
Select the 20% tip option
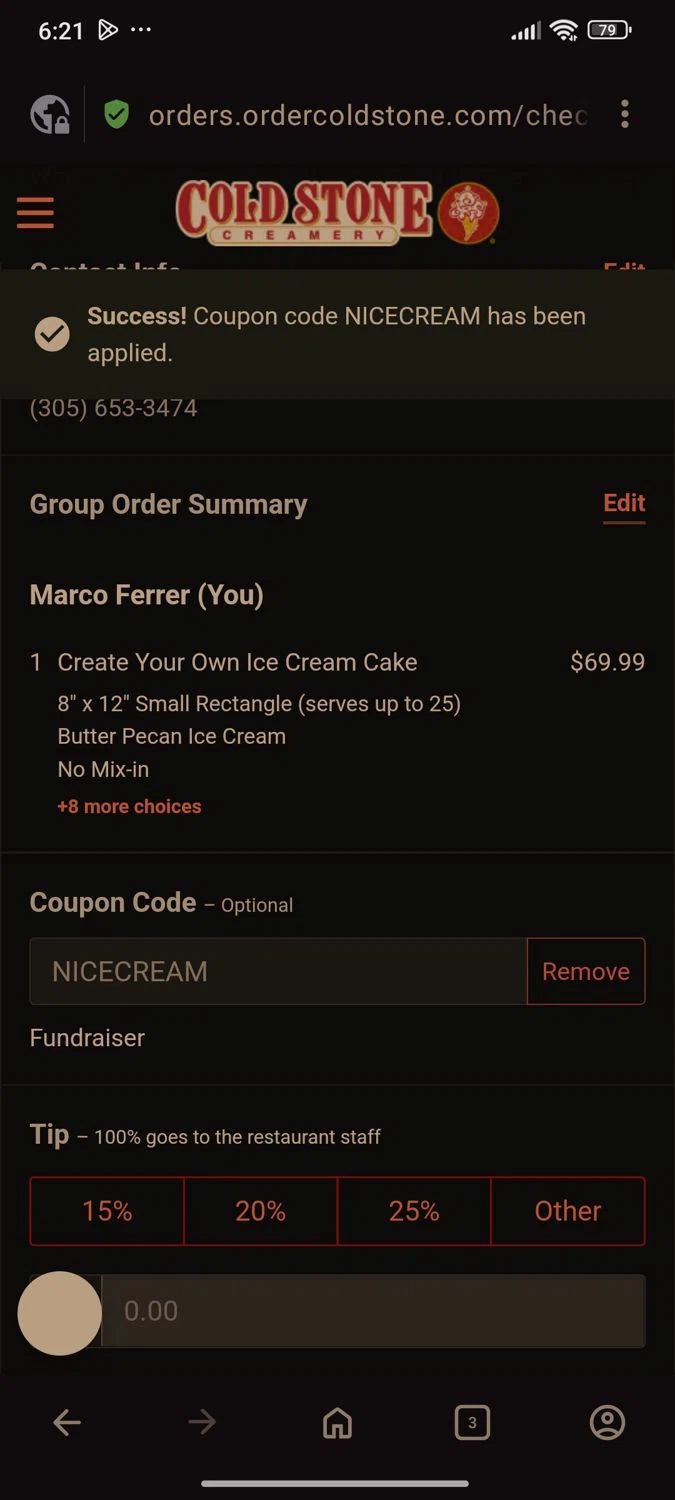(x=260, y=1211)
